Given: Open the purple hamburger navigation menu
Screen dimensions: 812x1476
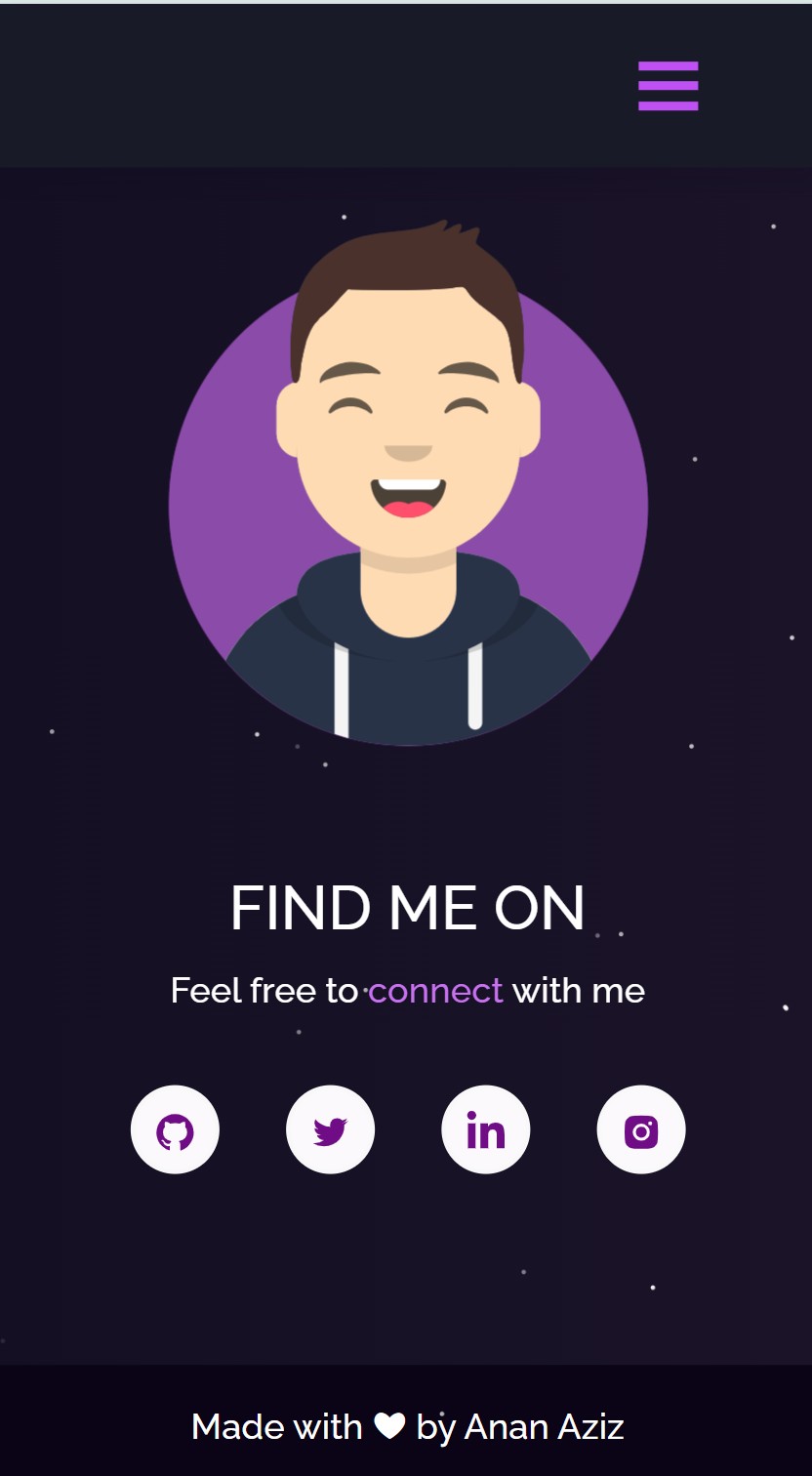Looking at the screenshot, I should click(x=668, y=86).
